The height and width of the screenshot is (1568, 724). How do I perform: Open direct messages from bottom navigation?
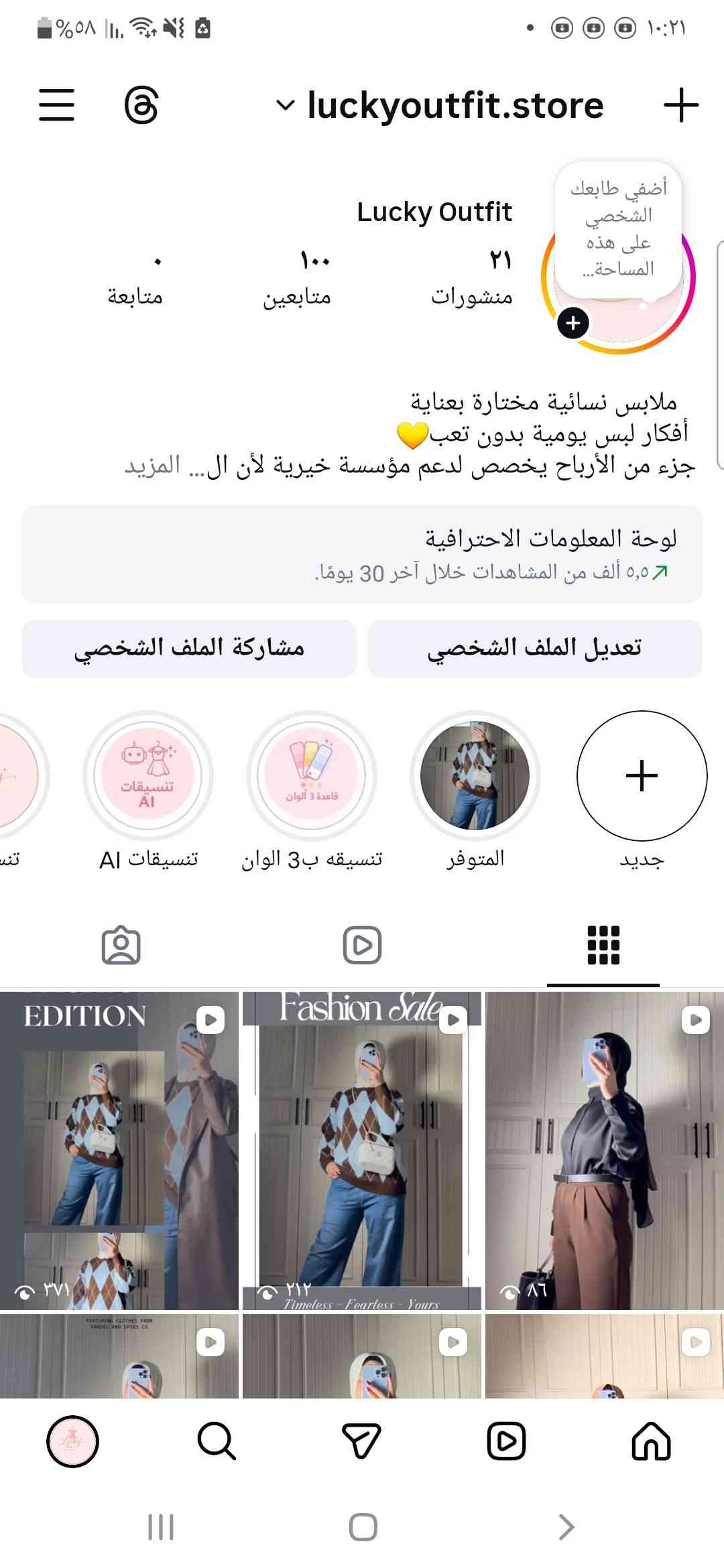click(x=361, y=1441)
